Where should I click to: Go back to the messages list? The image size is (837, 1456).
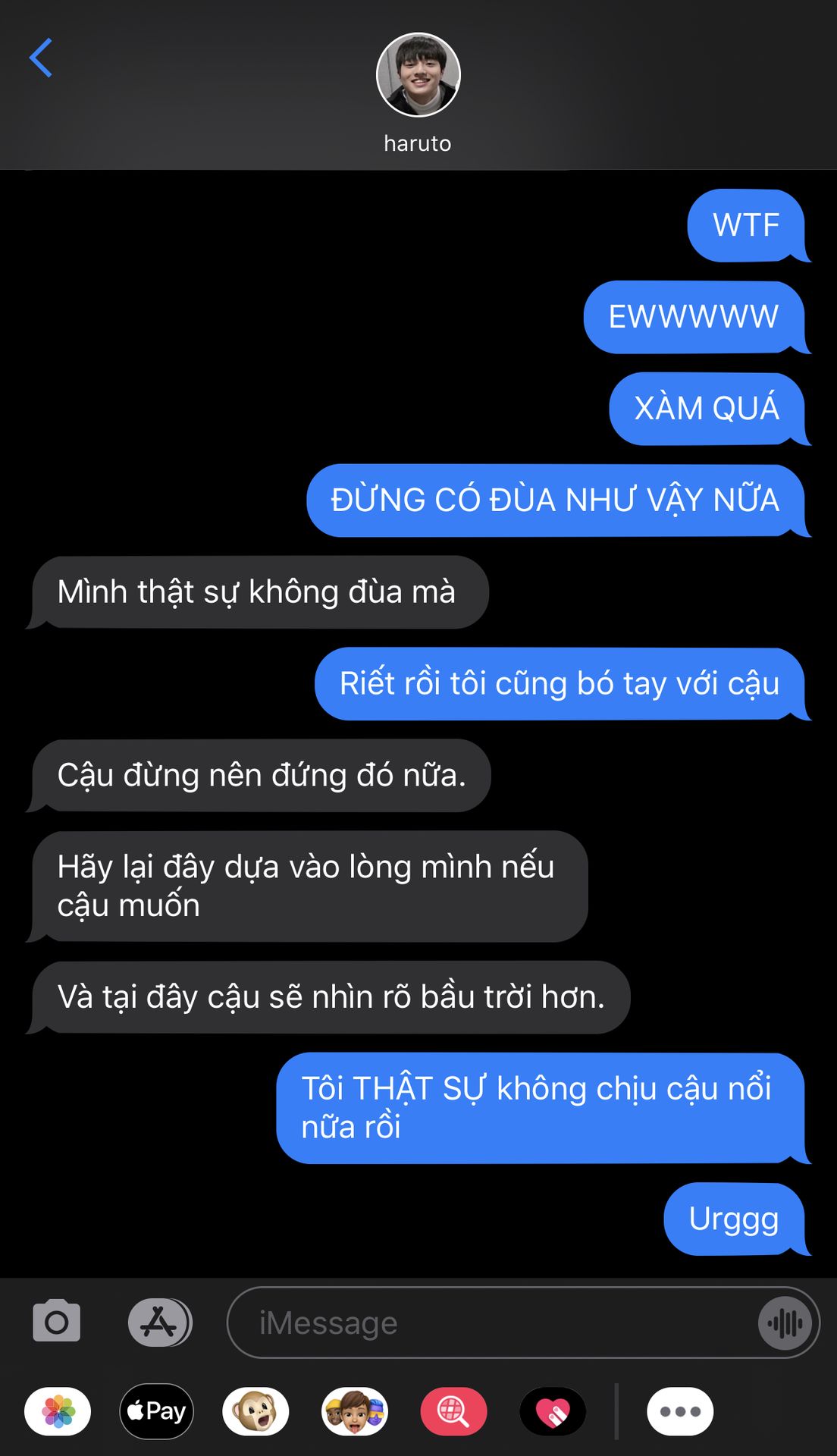coord(41,58)
